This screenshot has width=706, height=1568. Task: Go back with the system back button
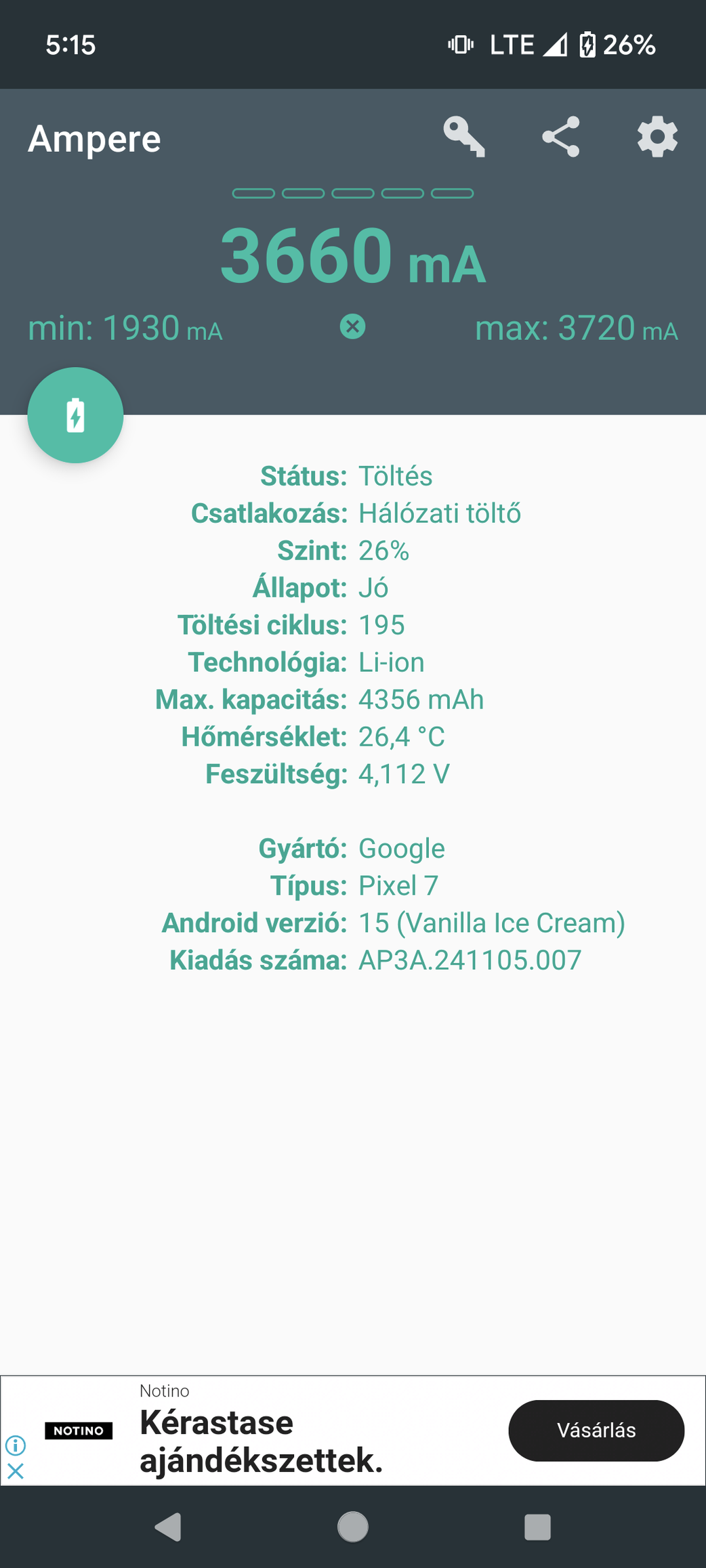tap(168, 1527)
